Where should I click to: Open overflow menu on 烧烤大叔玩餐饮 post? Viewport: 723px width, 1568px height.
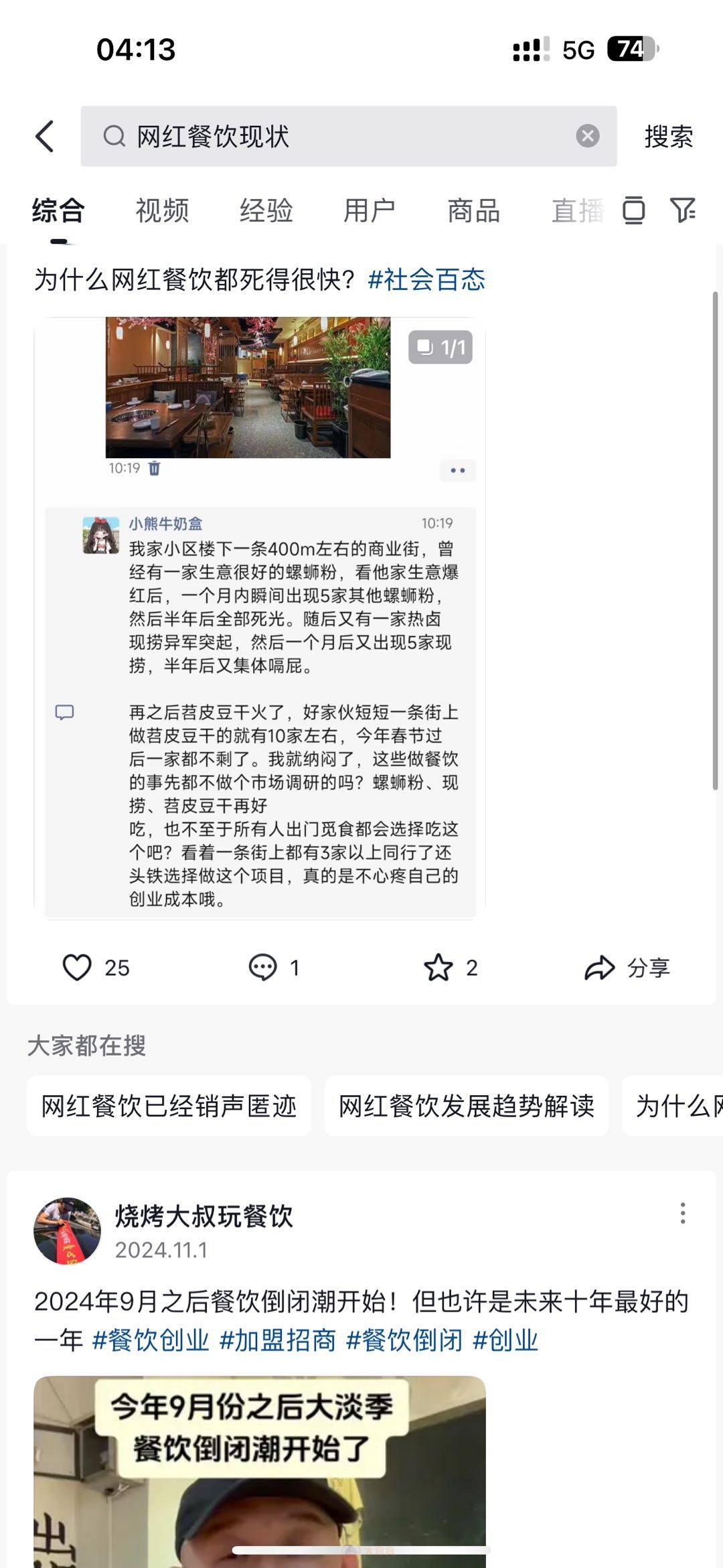pyautogui.click(x=682, y=1213)
